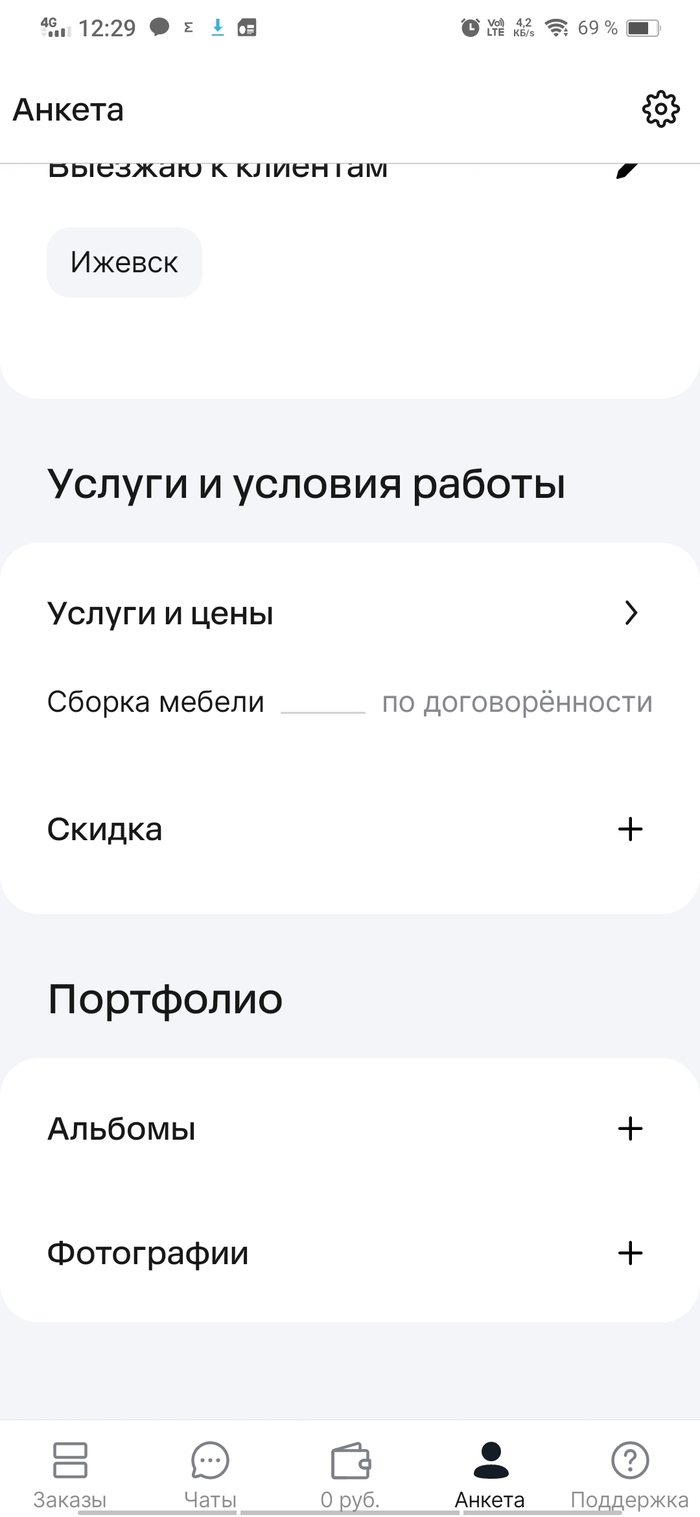Select the Анкета tab
This screenshot has width=700, height=1517.
pos(489,1473)
